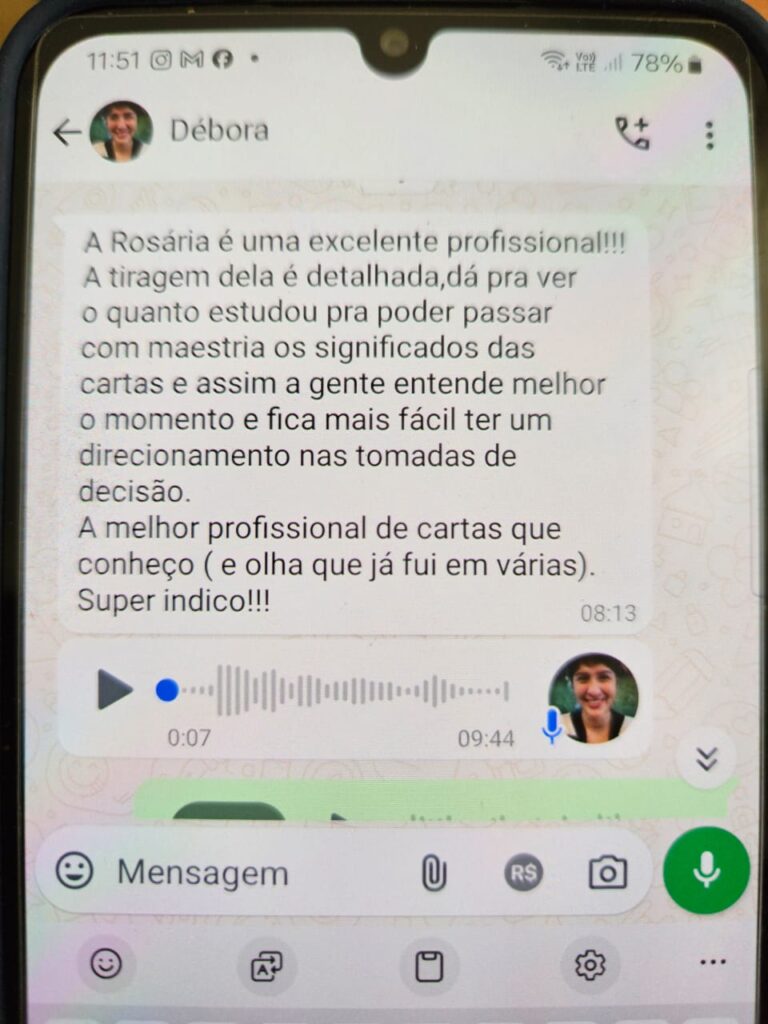This screenshot has width=768, height=1024.
Task: Open the three-dot overflow menu
Action: 709,135
